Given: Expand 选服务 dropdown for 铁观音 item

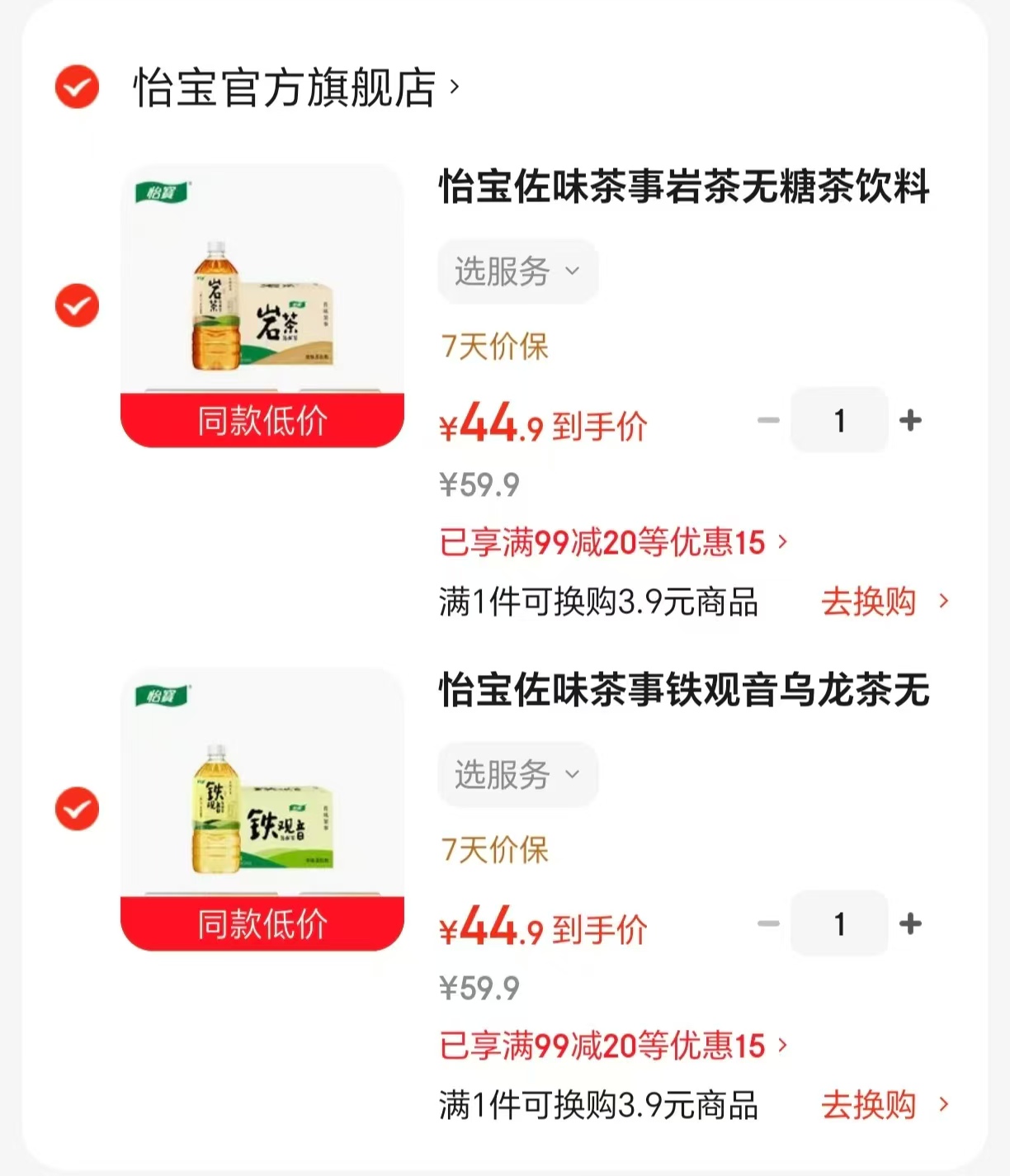Looking at the screenshot, I should click(517, 775).
